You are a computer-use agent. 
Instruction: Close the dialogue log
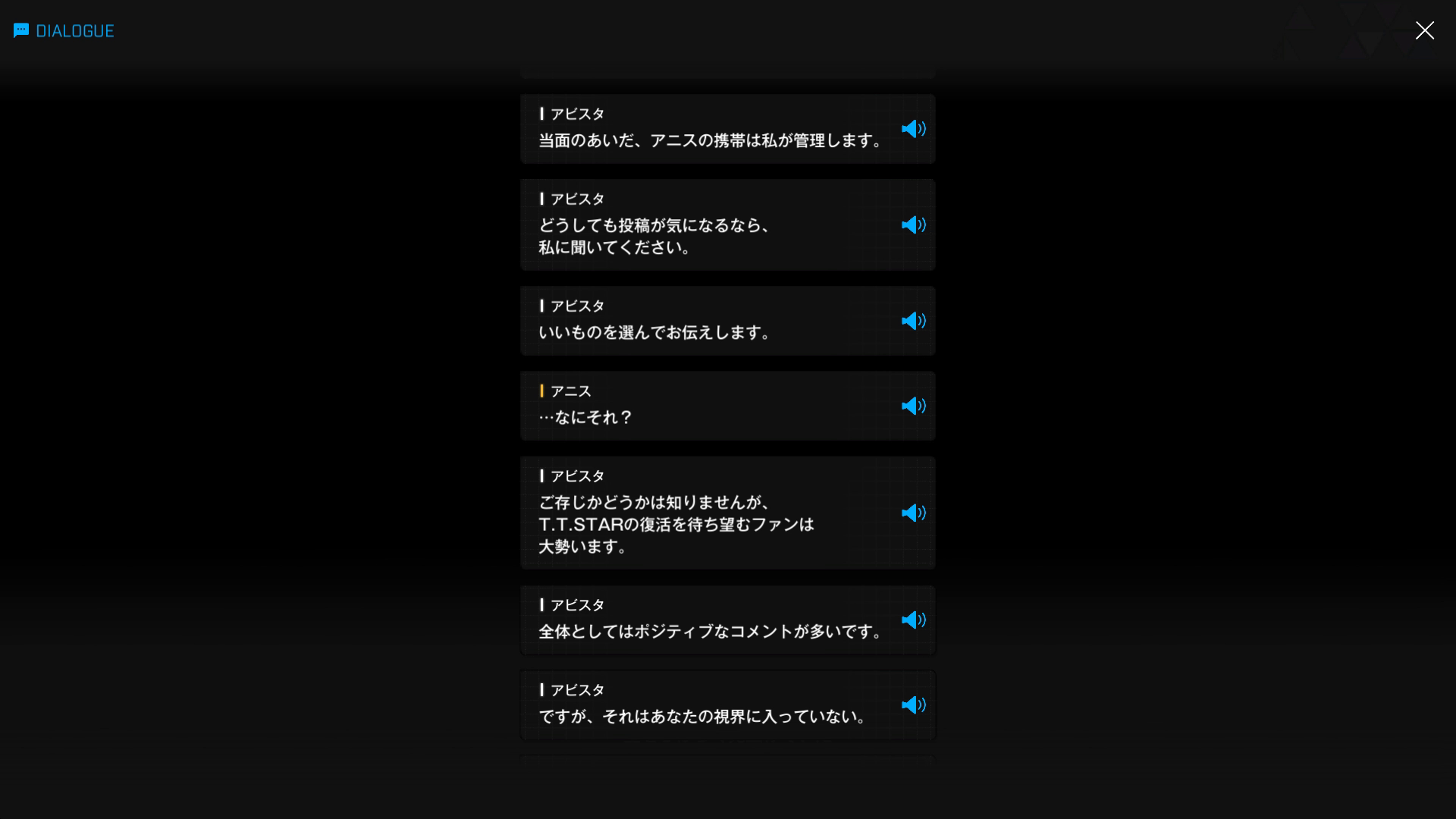click(1424, 30)
